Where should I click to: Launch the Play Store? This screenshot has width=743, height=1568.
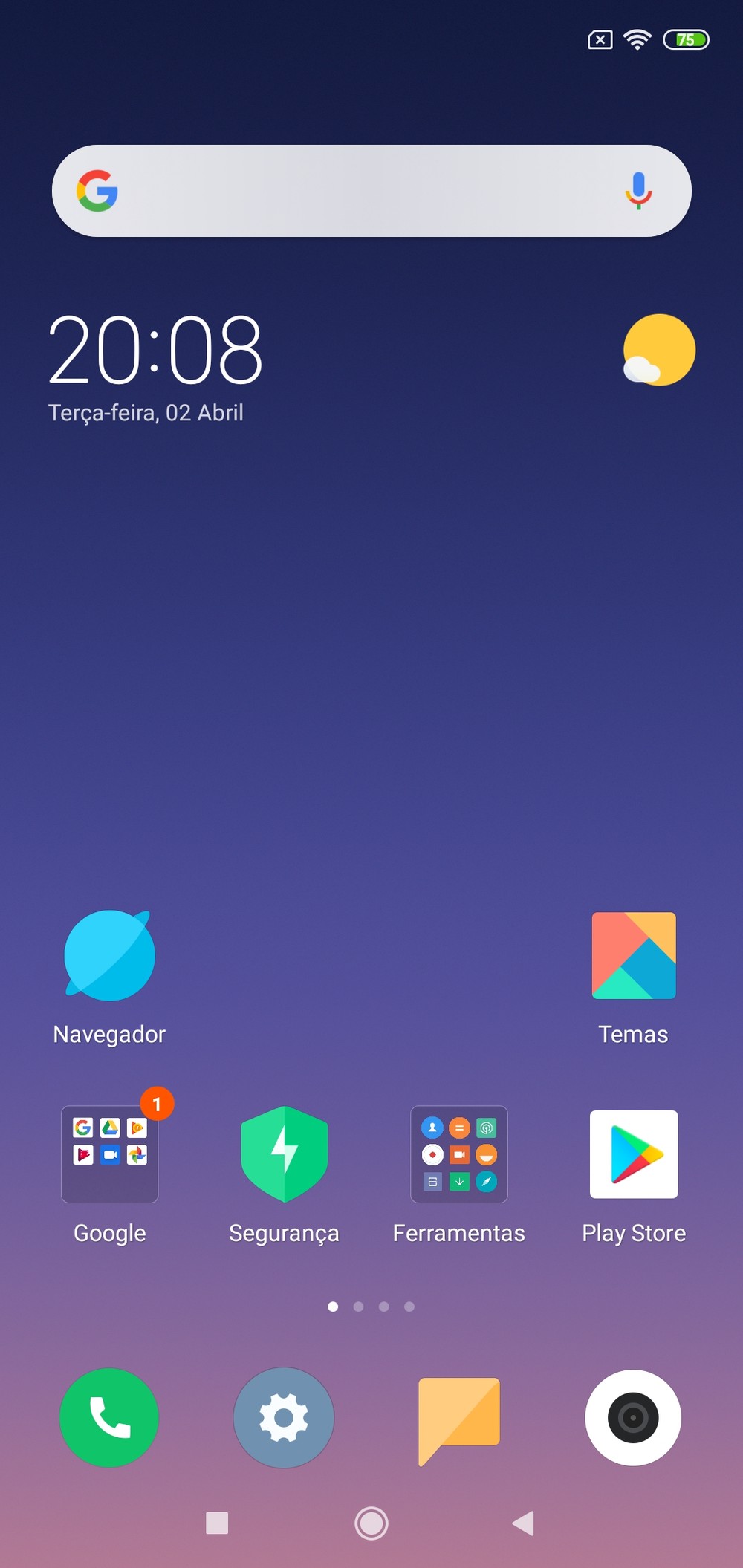[634, 1154]
